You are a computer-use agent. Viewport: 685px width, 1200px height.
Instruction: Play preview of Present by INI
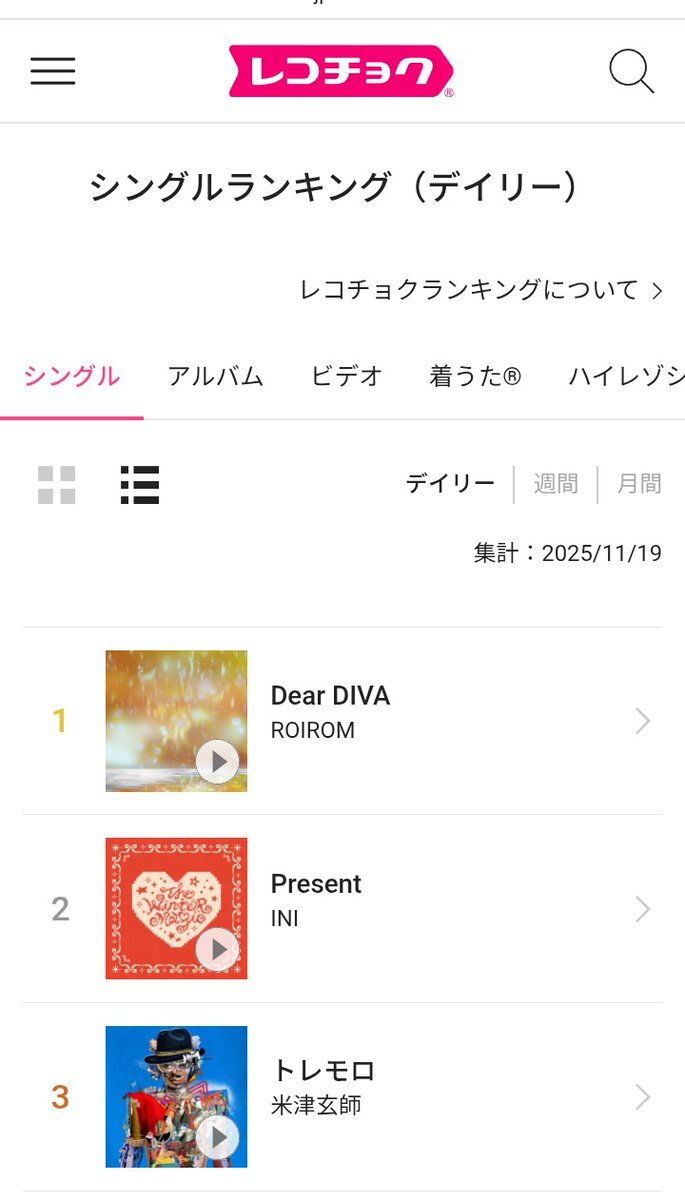coord(217,949)
